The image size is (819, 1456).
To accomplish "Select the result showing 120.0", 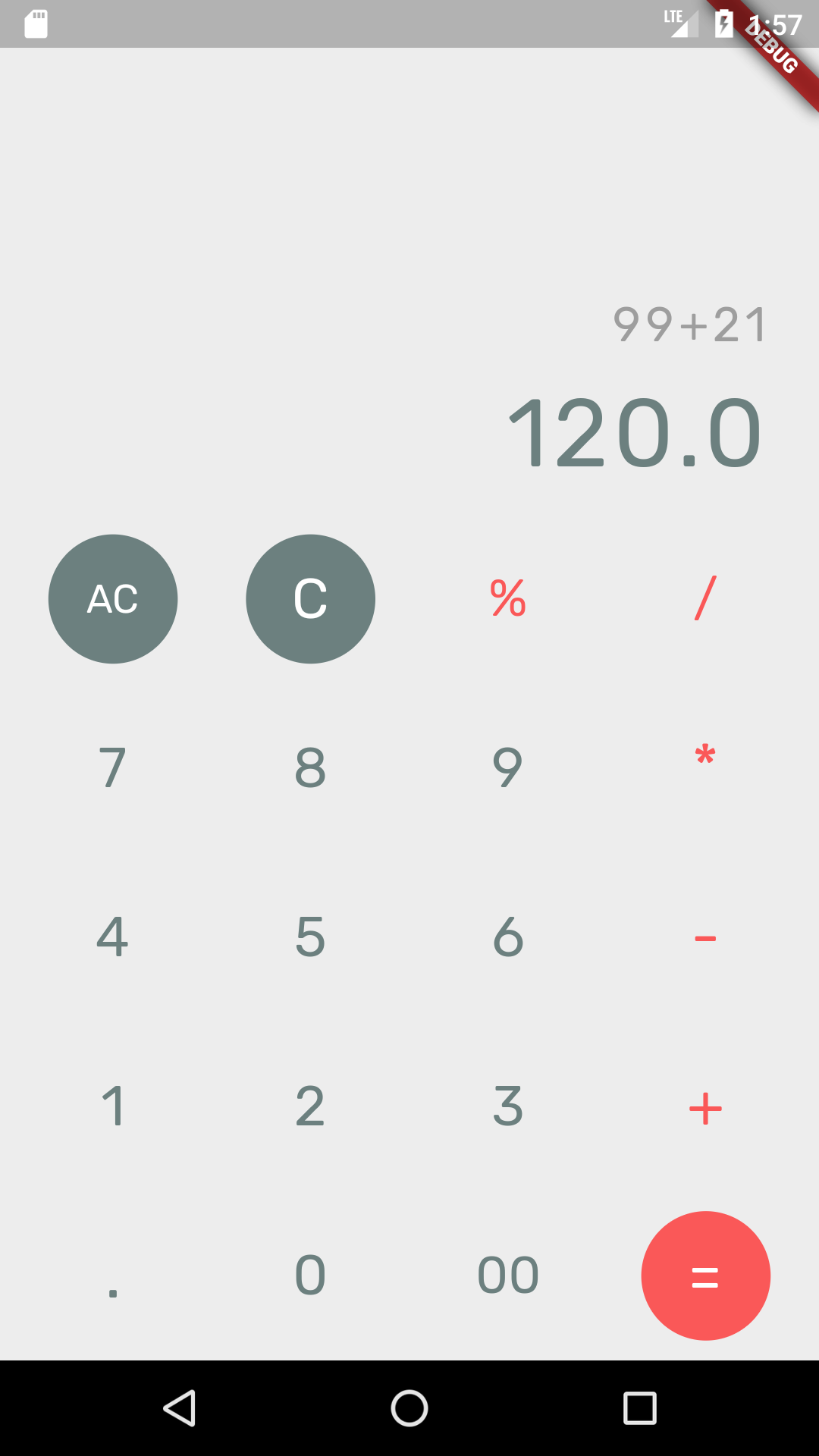I will click(x=635, y=434).
